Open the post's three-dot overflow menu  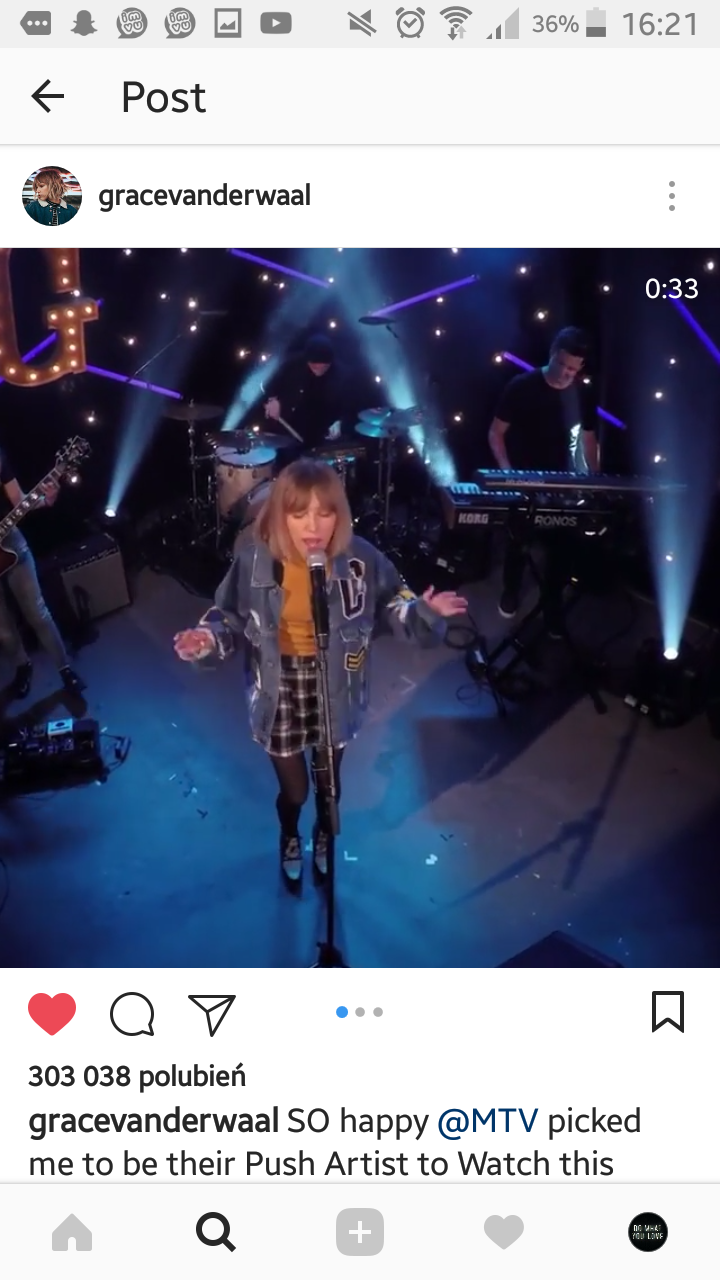(x=672, y=196)
